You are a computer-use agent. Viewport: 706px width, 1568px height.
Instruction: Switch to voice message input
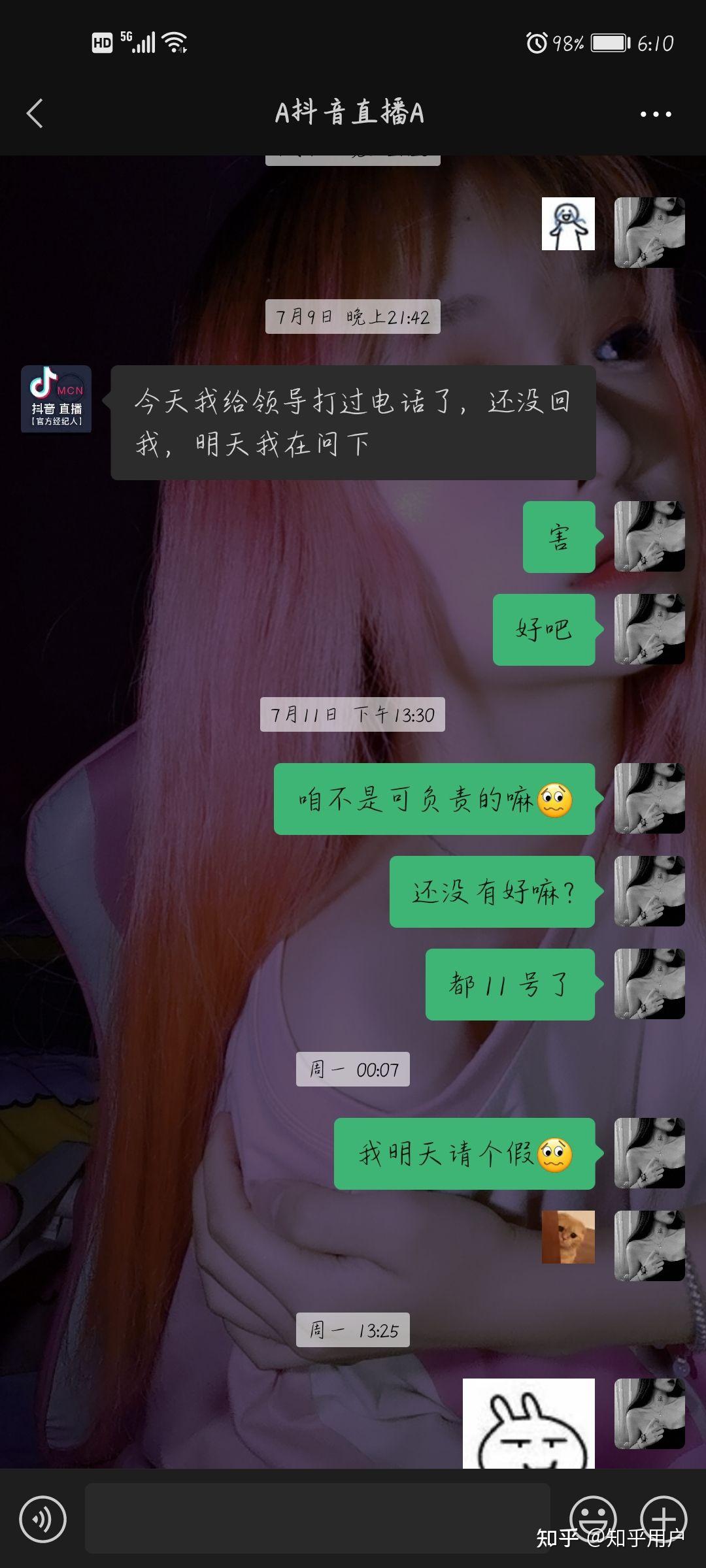point(42,1519)
